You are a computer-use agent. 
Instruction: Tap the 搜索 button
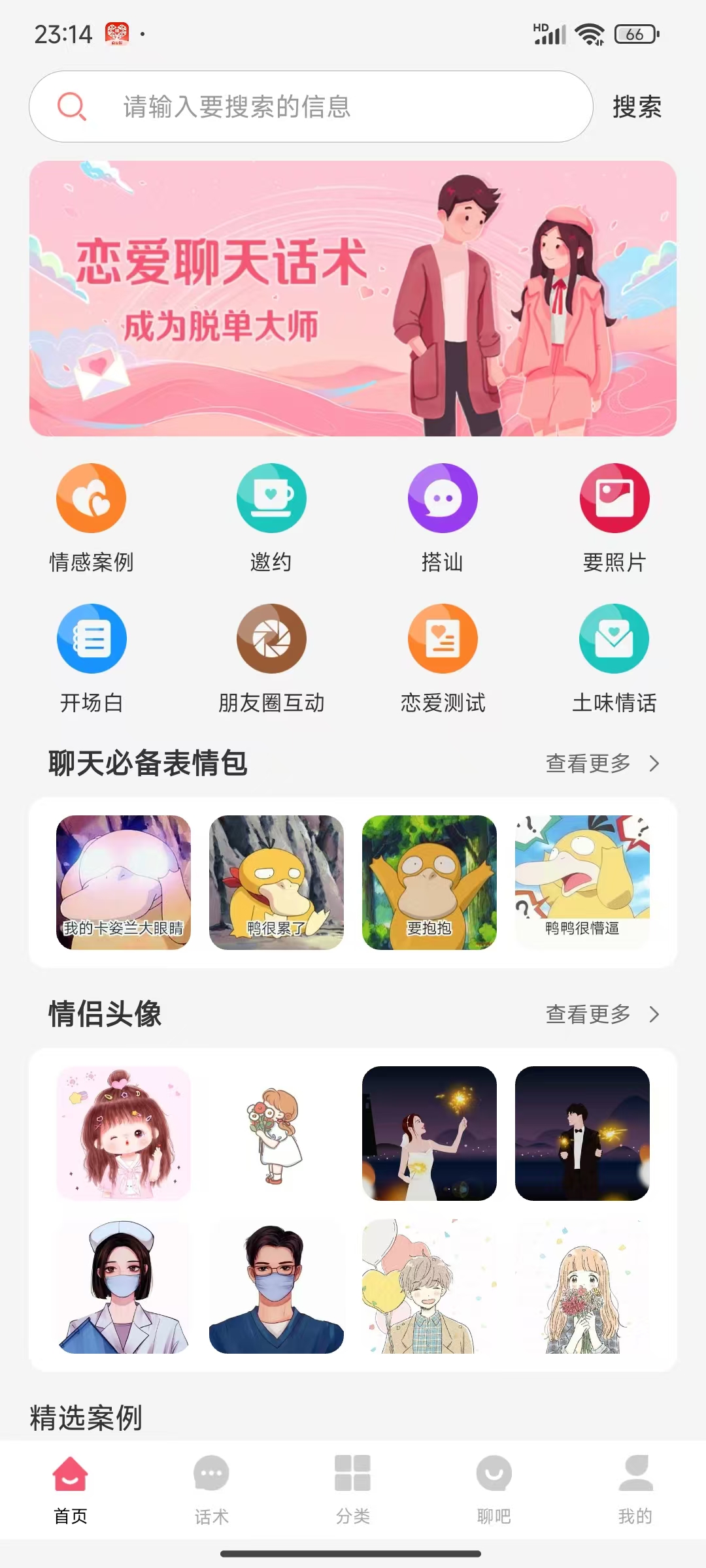point(637,106)
